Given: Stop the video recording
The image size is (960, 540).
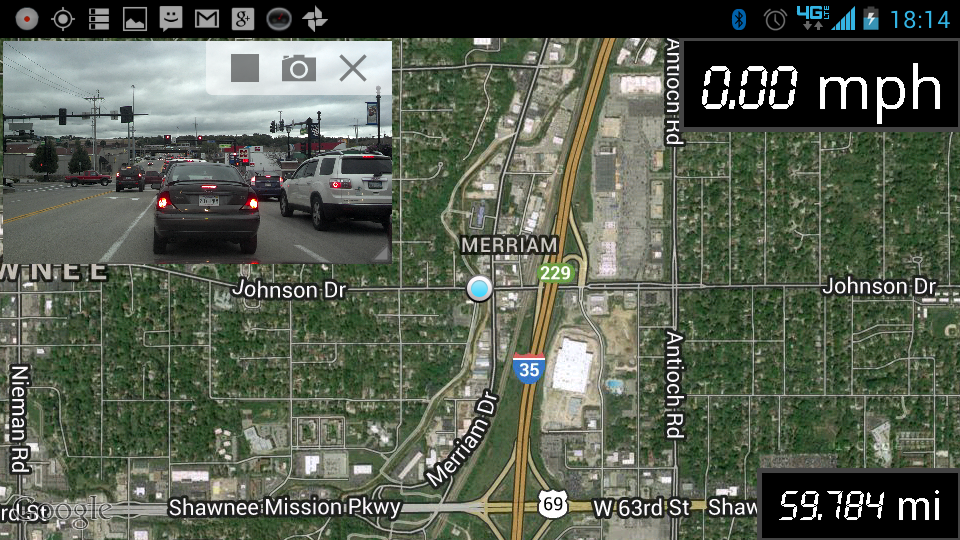Looking at the screenshot, I should [245, 68].
